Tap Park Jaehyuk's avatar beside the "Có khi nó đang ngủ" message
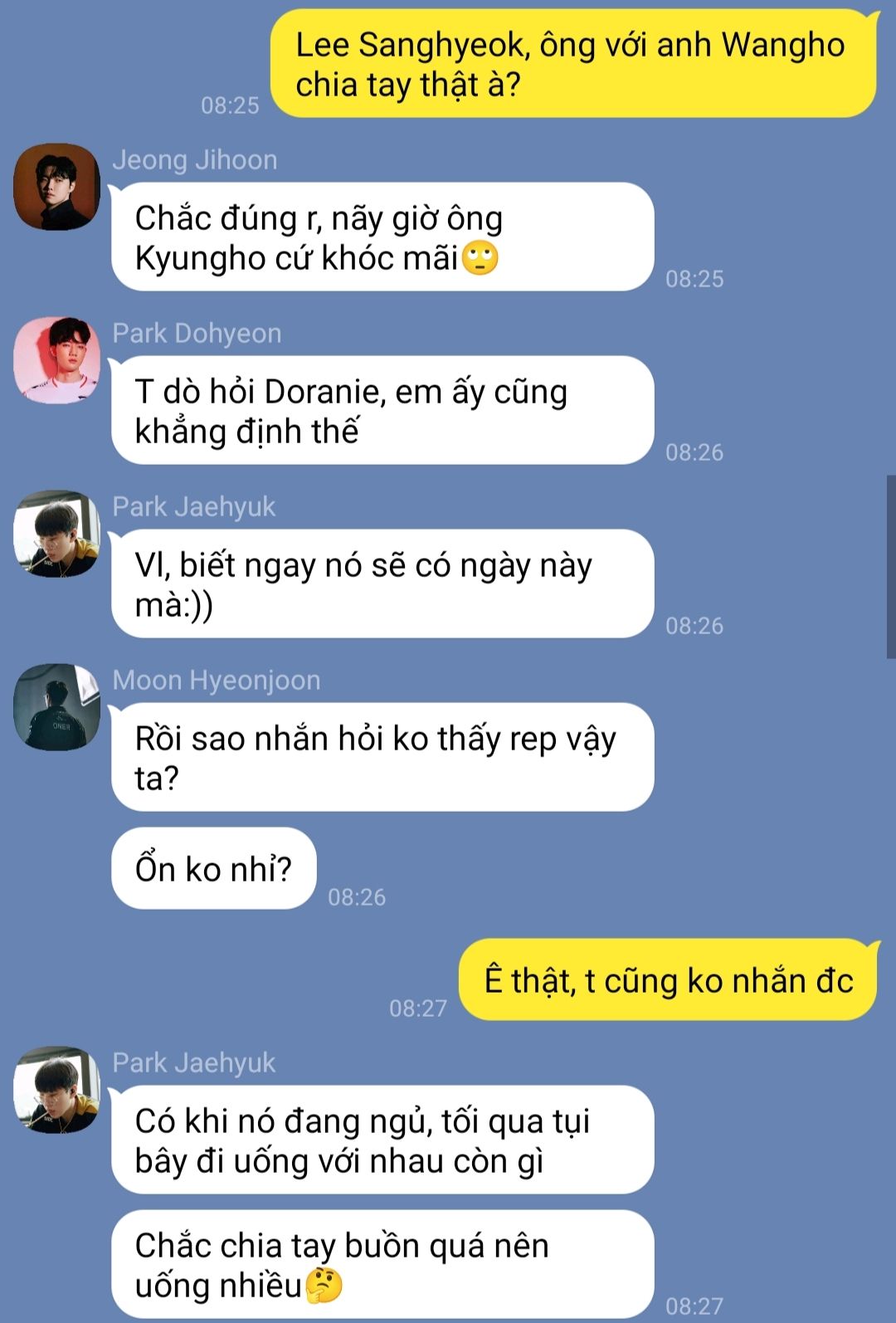Image resolution: width=896 pixels, height=1323 pixels. click(x=56, y=1090)
